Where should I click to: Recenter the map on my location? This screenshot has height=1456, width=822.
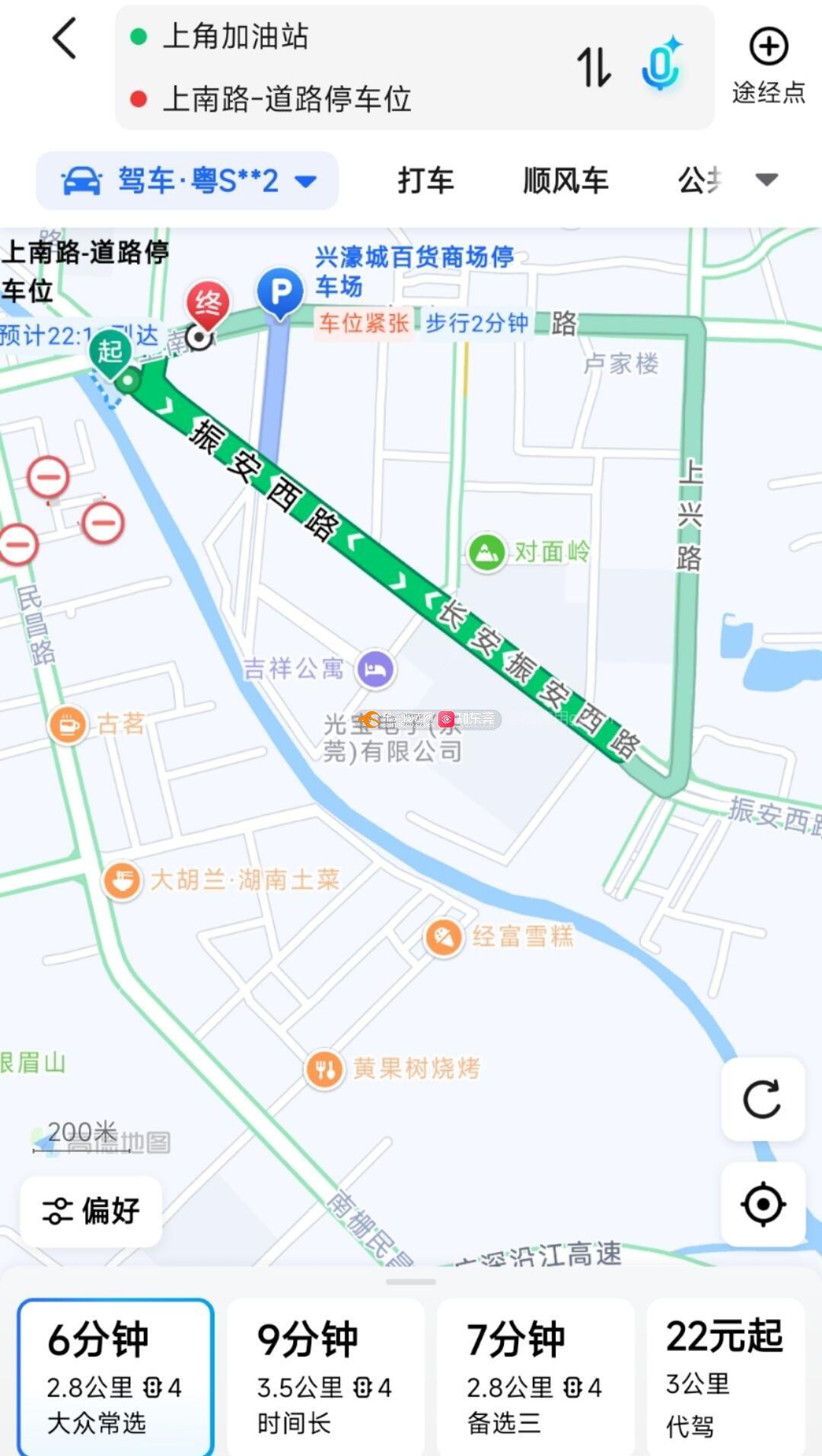(x=763, y=1204)
